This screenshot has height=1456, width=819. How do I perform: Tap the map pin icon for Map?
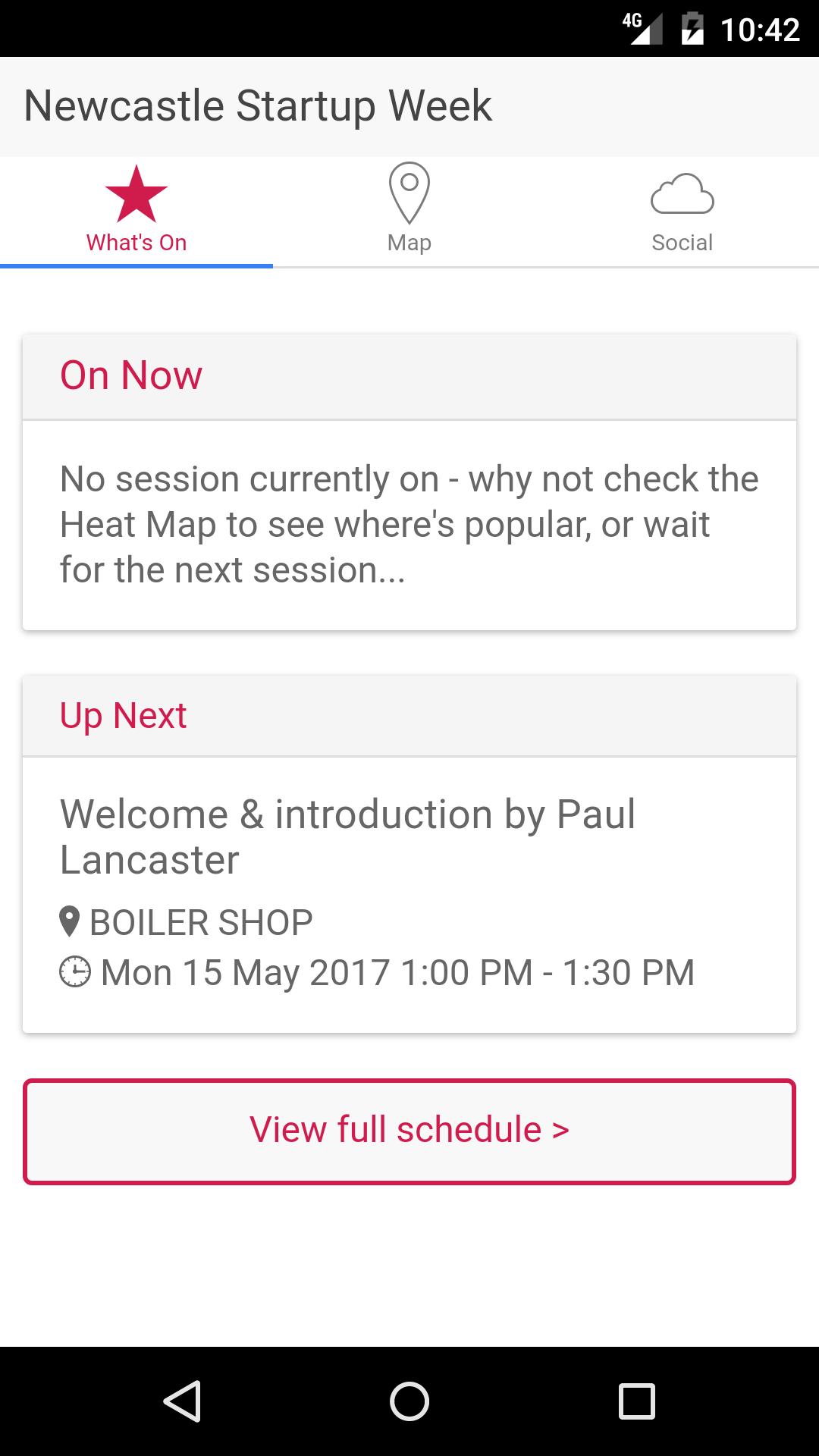click(x=409, y=193)
